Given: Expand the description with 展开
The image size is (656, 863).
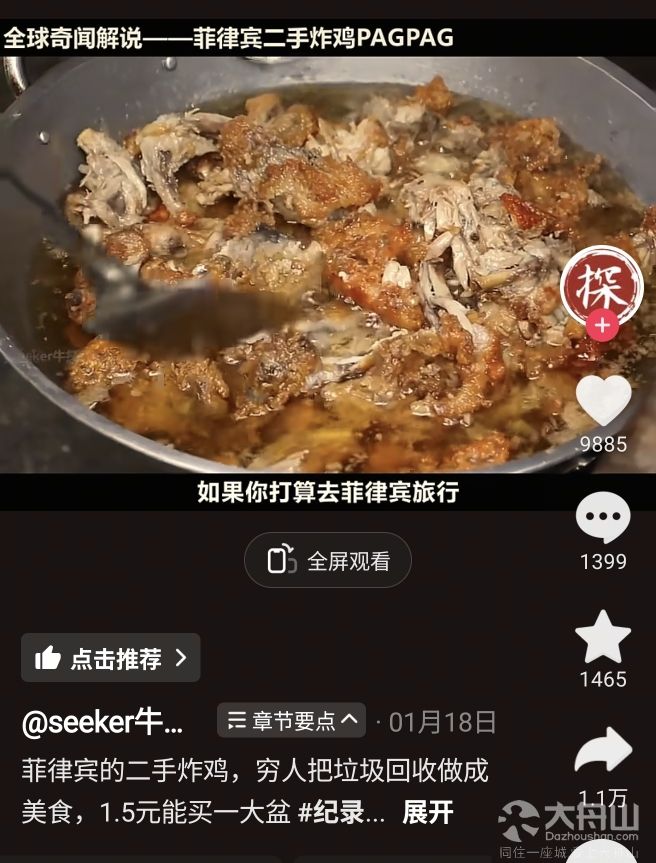Looking at the screenshot, I should (x=427, y=812).
